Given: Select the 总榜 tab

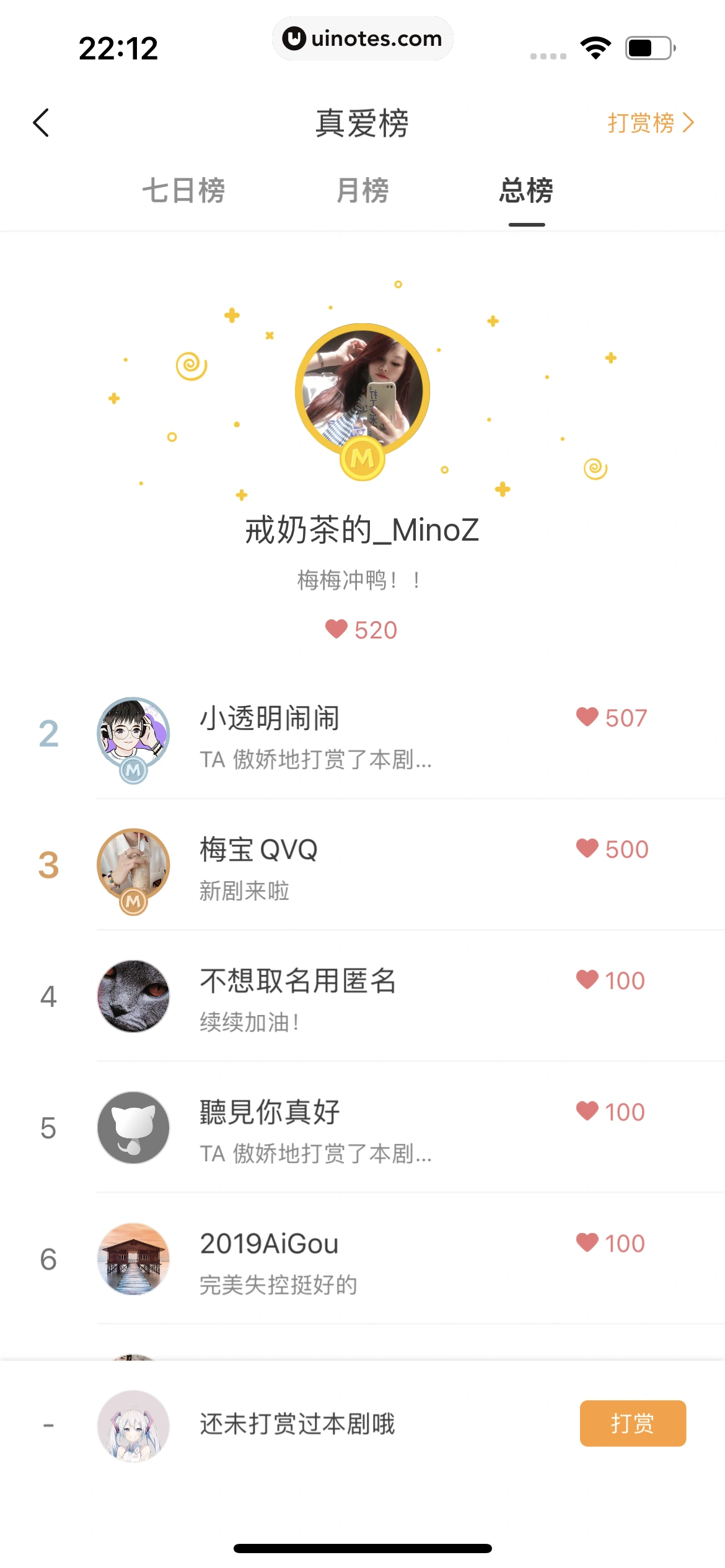Looking at the screenshot, I should point(526,190).
